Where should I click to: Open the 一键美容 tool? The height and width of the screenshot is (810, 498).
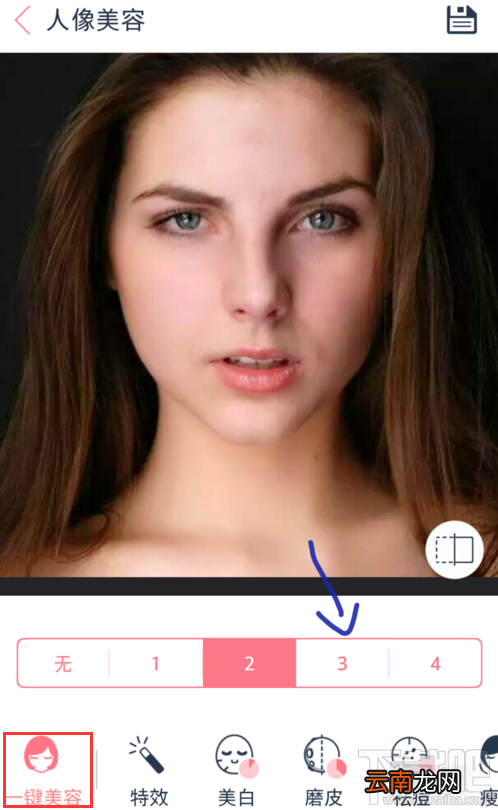tap(47, 770)
